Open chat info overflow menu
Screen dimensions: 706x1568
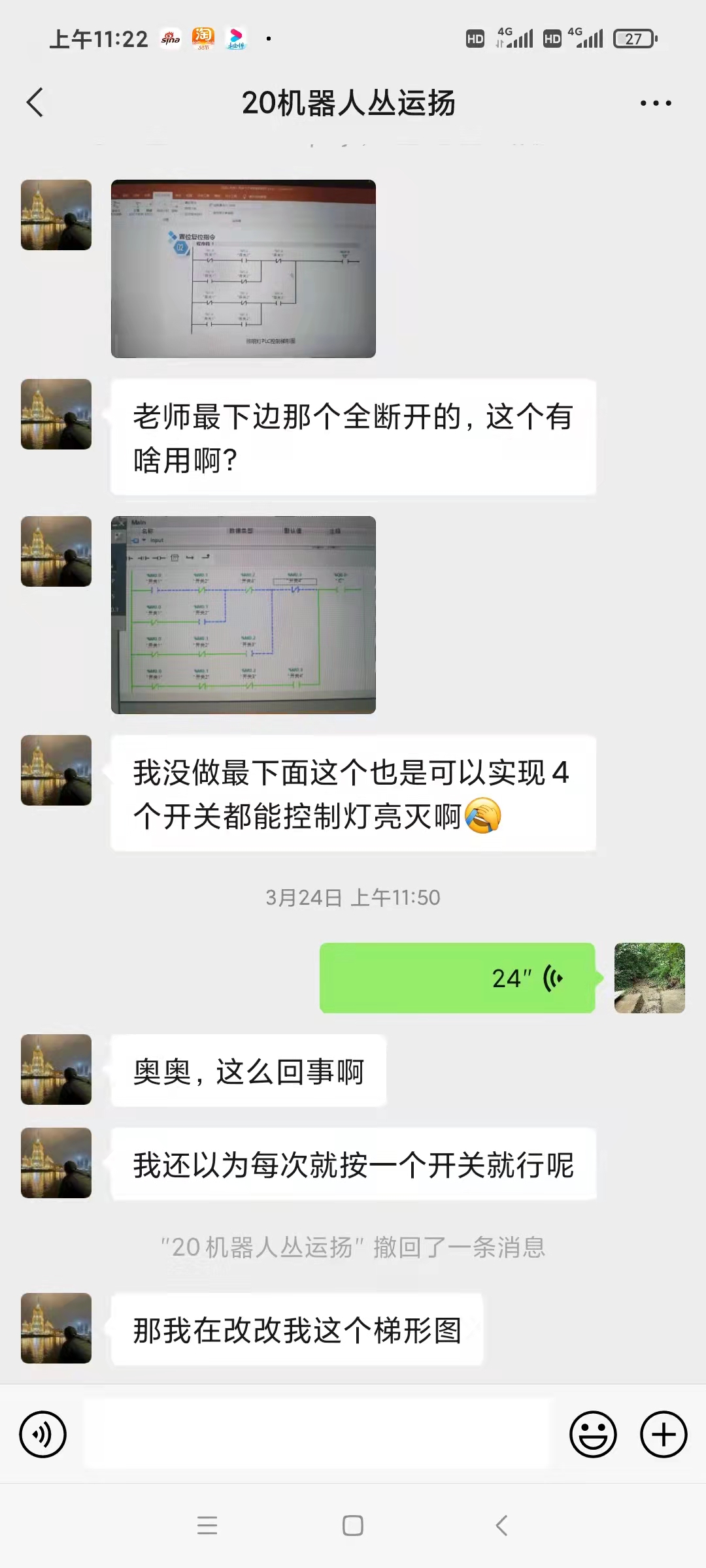(655, 103)
